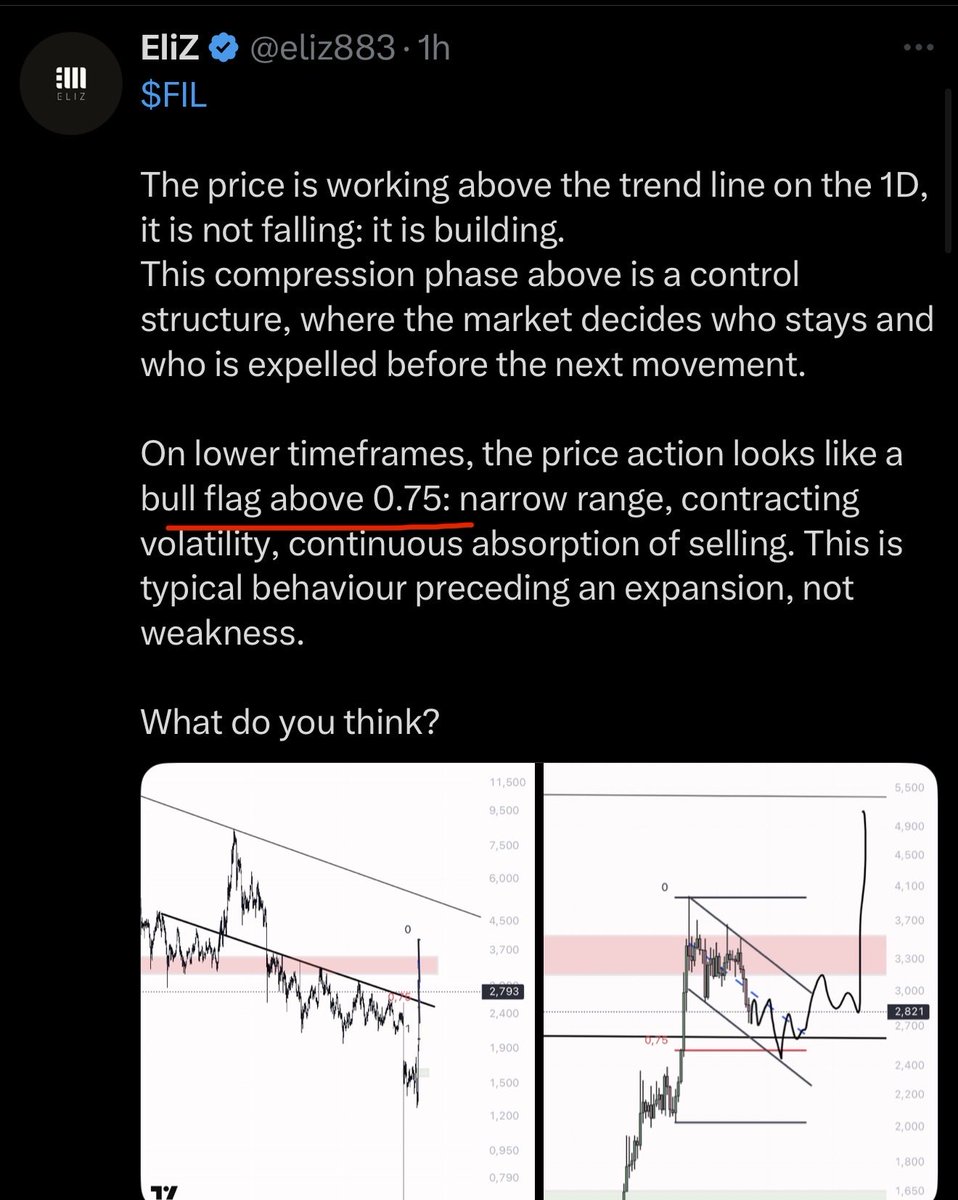Open the post overflow menu
The width and height of the screenshot is (958, 1200).
pyautogui.click(x=917, y=48)
